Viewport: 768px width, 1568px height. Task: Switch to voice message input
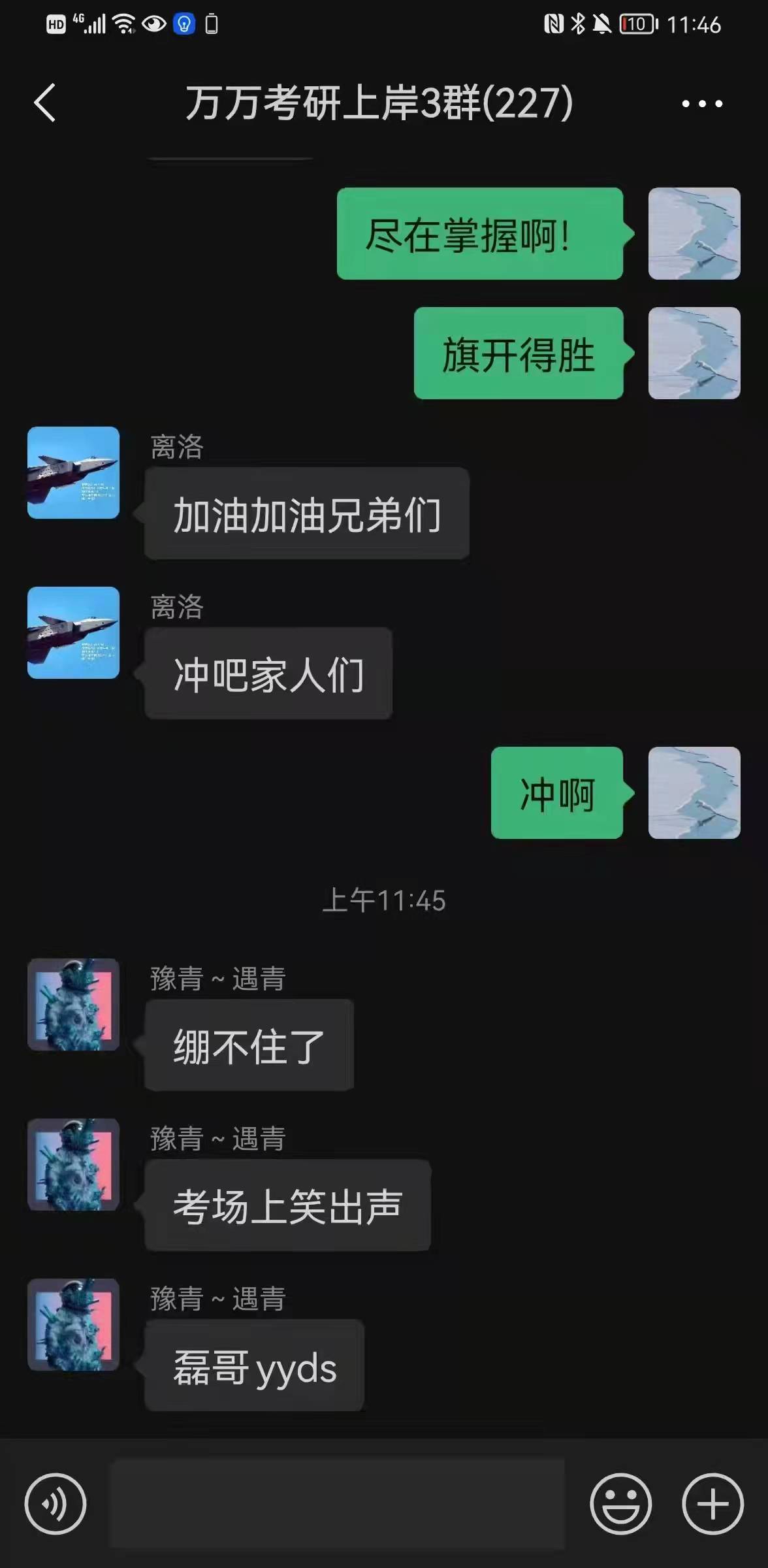[x=56, y=1503]
